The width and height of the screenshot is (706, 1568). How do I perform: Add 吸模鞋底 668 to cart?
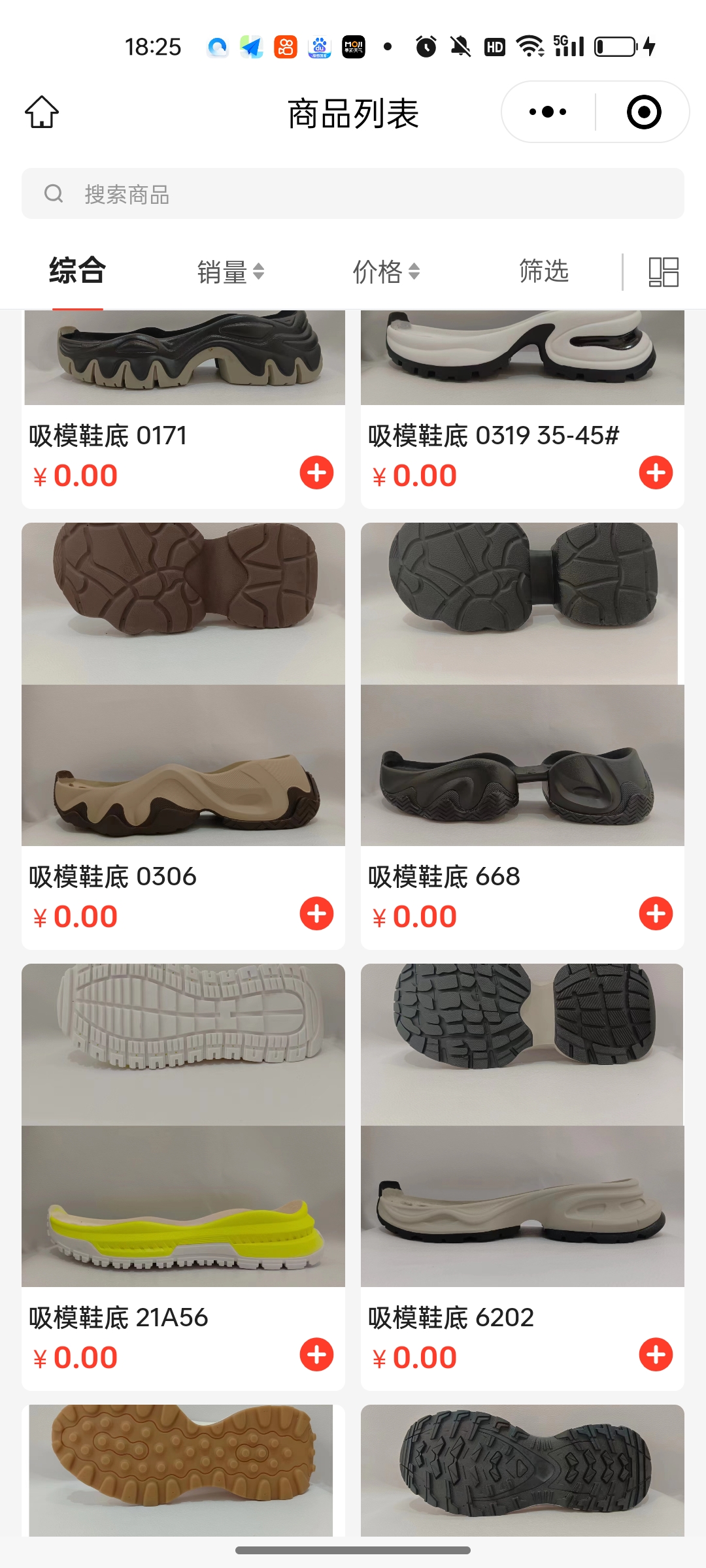(x=656, y=913)
